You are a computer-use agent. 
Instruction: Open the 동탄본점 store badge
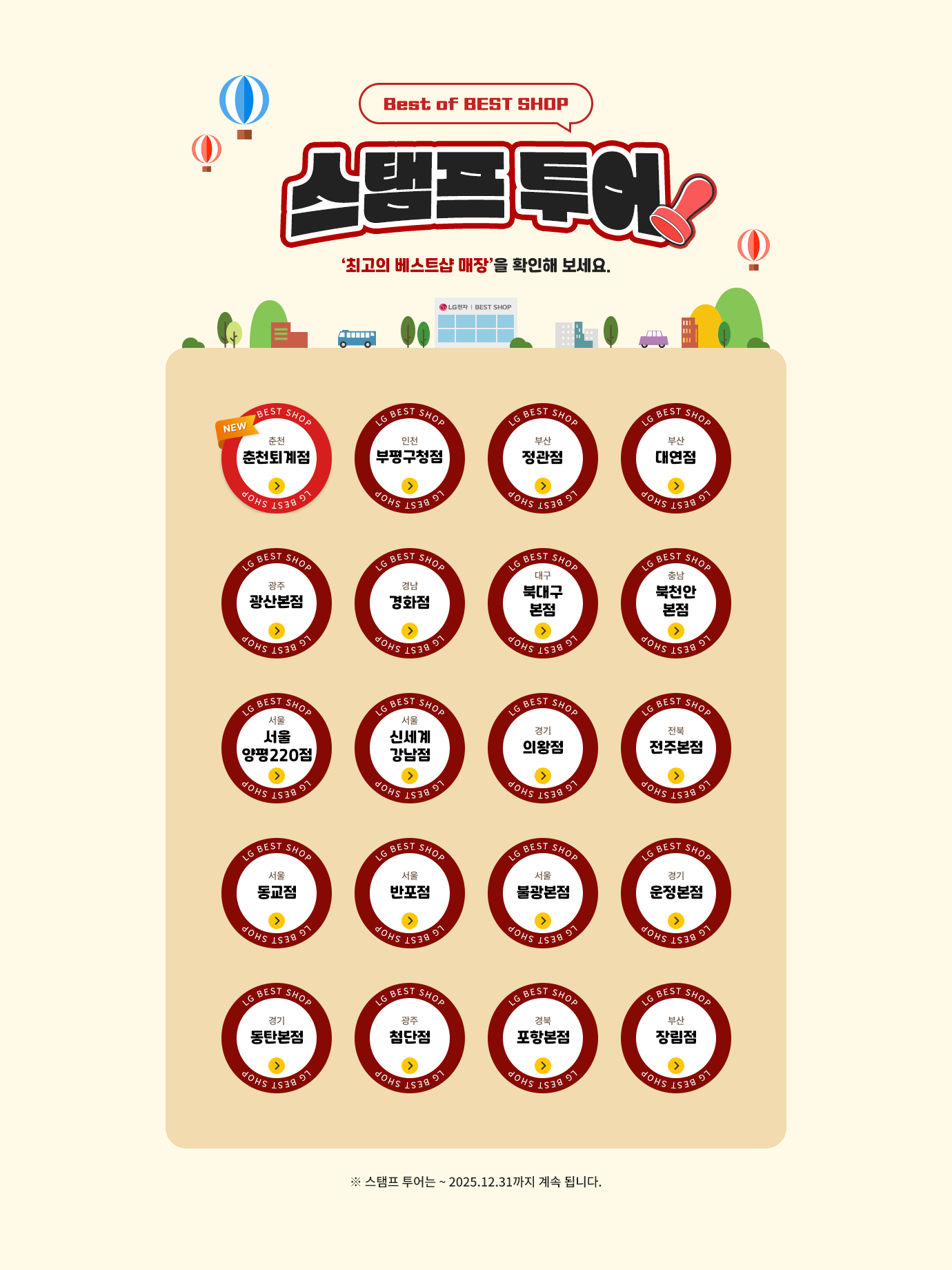coord(277,1038)
